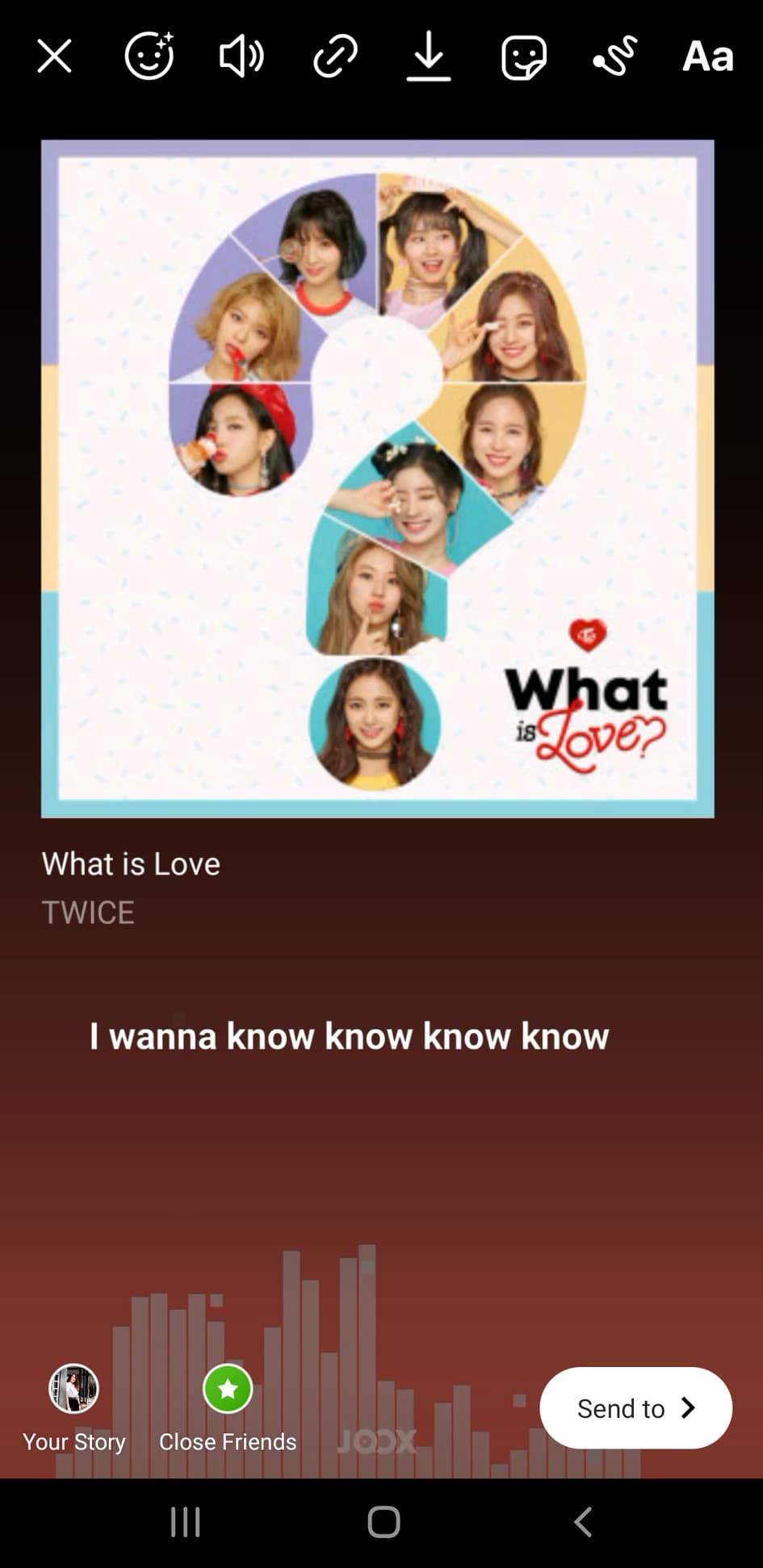Open recent apps from the navigation bar
The image size is (763, 1568).
186,1523
